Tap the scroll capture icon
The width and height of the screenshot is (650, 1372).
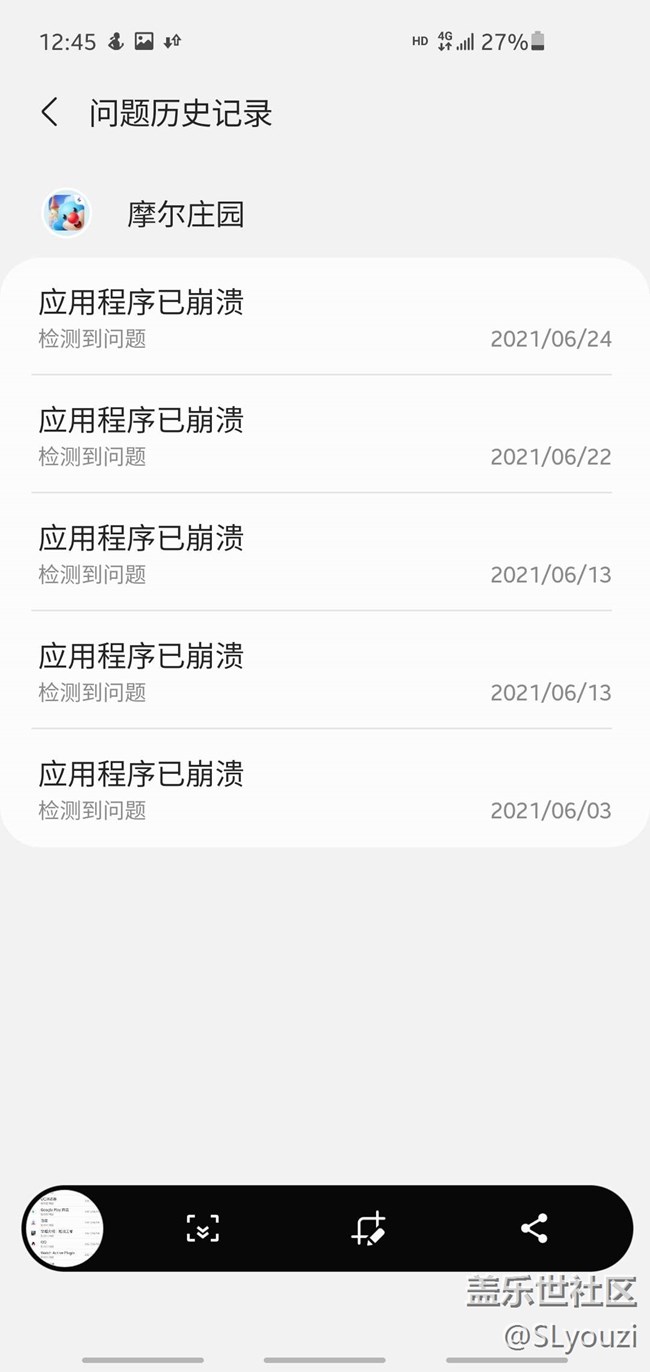(203, 1228)
